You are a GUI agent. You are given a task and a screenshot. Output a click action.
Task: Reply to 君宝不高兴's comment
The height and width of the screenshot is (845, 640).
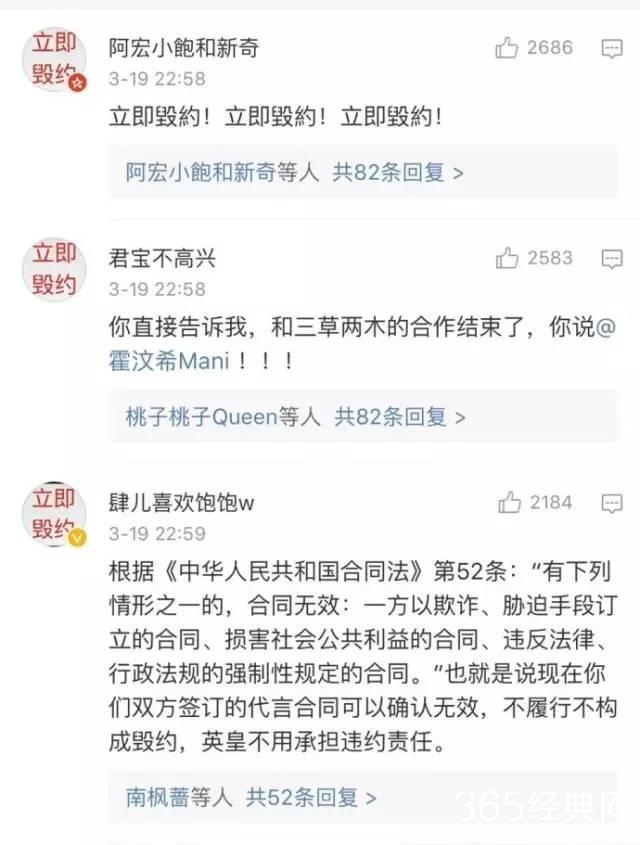click(x=611, y=259)
